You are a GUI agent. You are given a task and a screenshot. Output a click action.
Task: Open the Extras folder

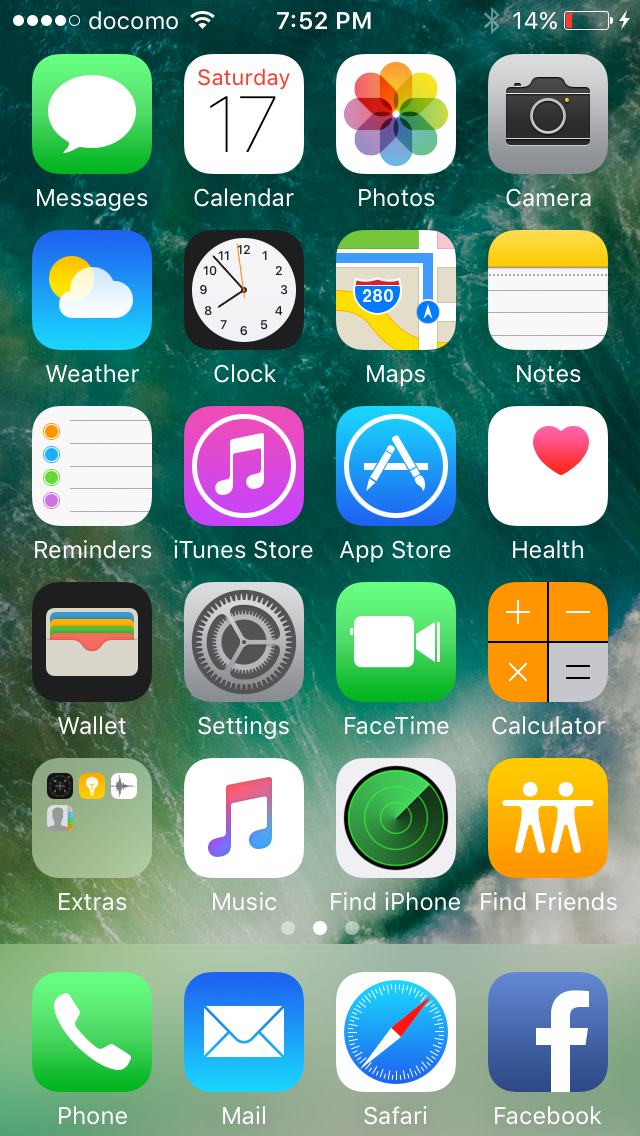[92, 818]
